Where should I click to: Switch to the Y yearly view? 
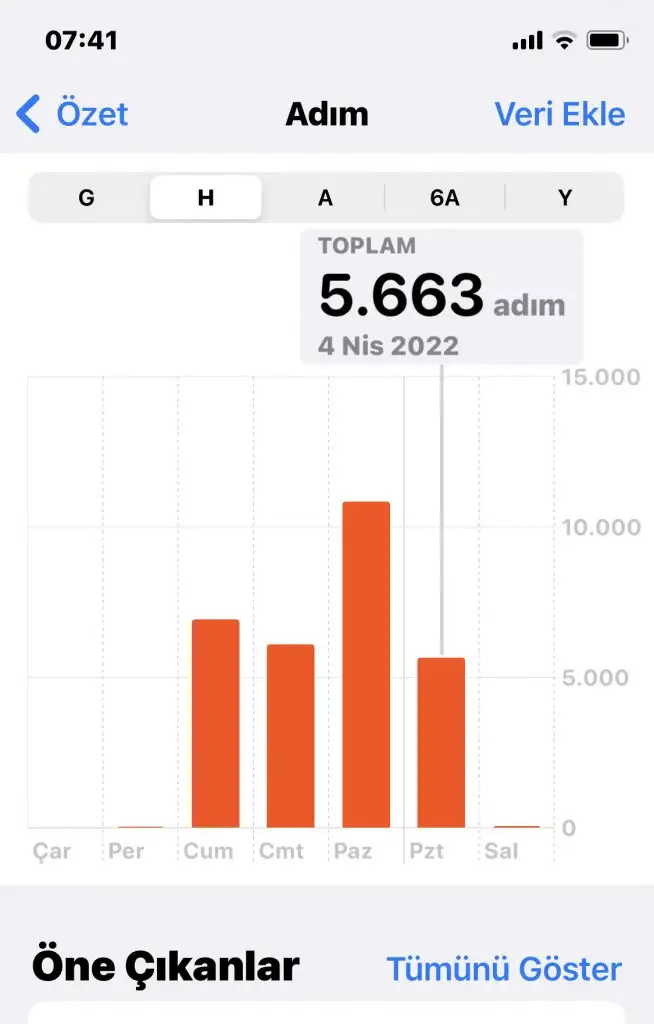[565, 198]
